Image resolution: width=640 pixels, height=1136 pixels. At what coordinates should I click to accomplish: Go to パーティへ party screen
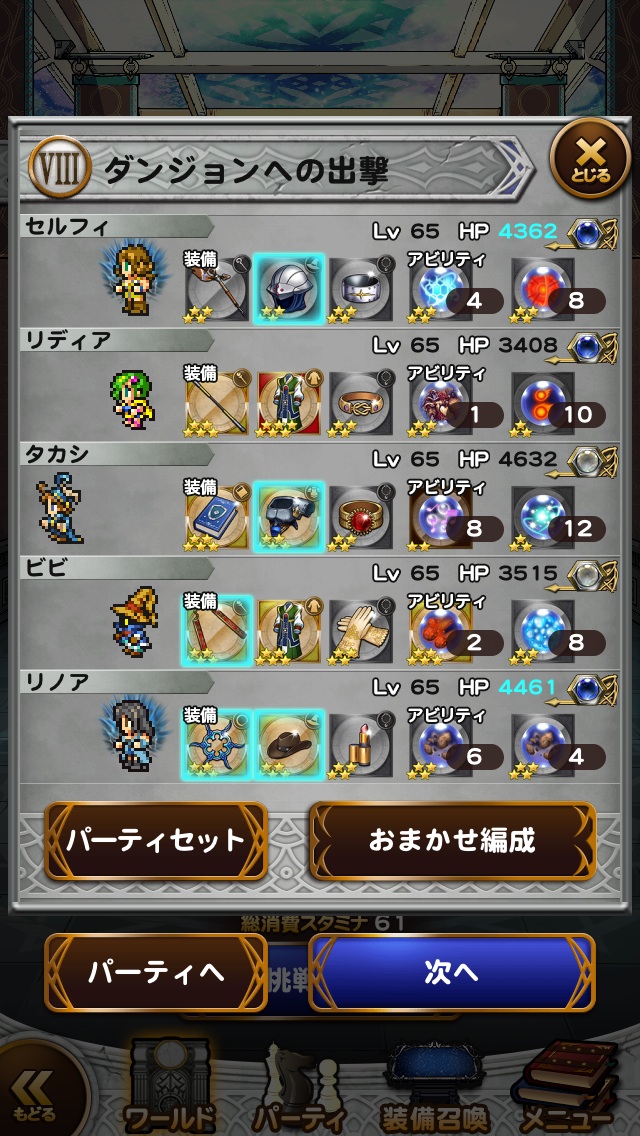coord(156,972)
